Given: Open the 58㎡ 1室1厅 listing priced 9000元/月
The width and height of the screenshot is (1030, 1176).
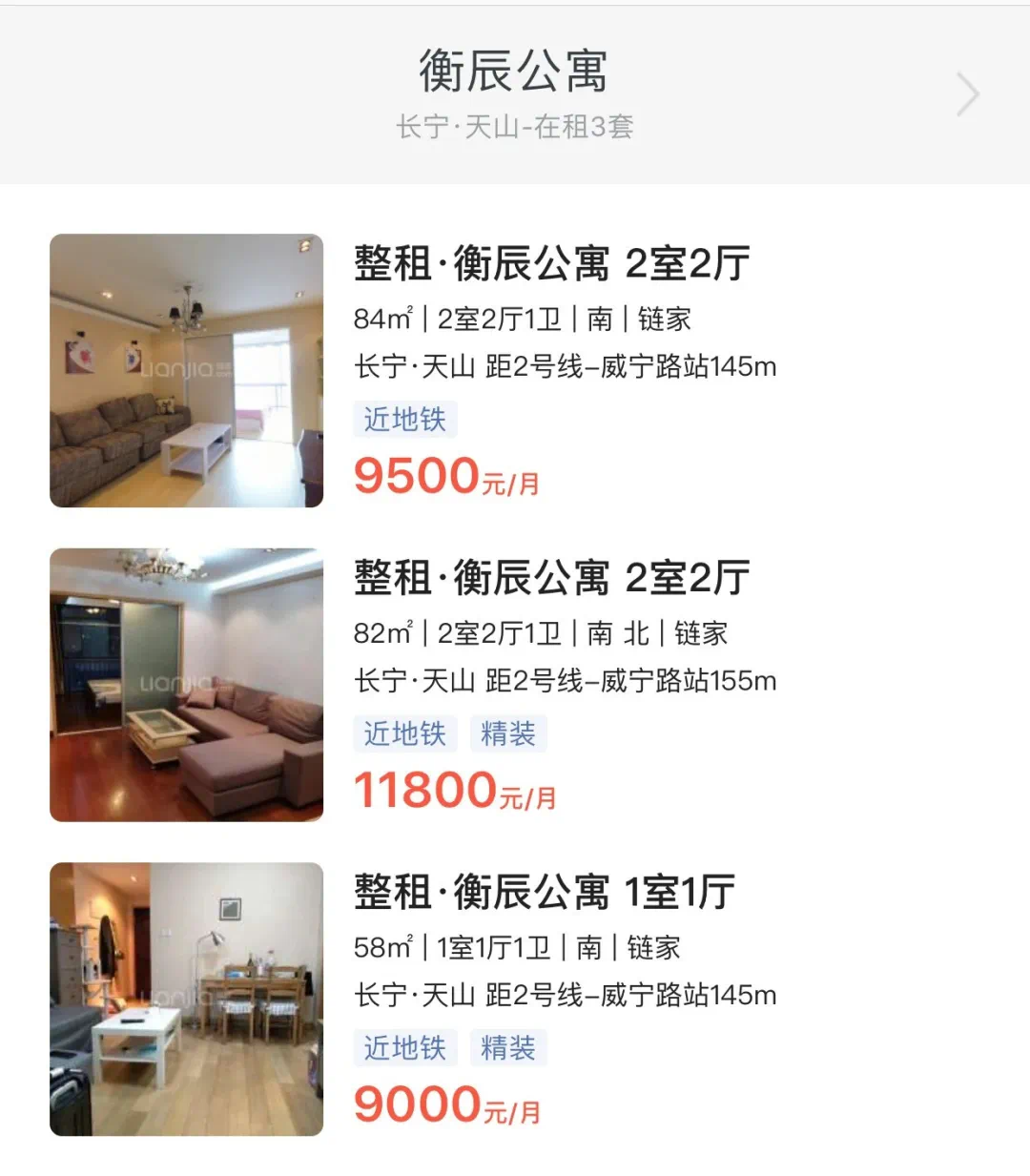Looking at the screenshot, I should click(544, 893).
